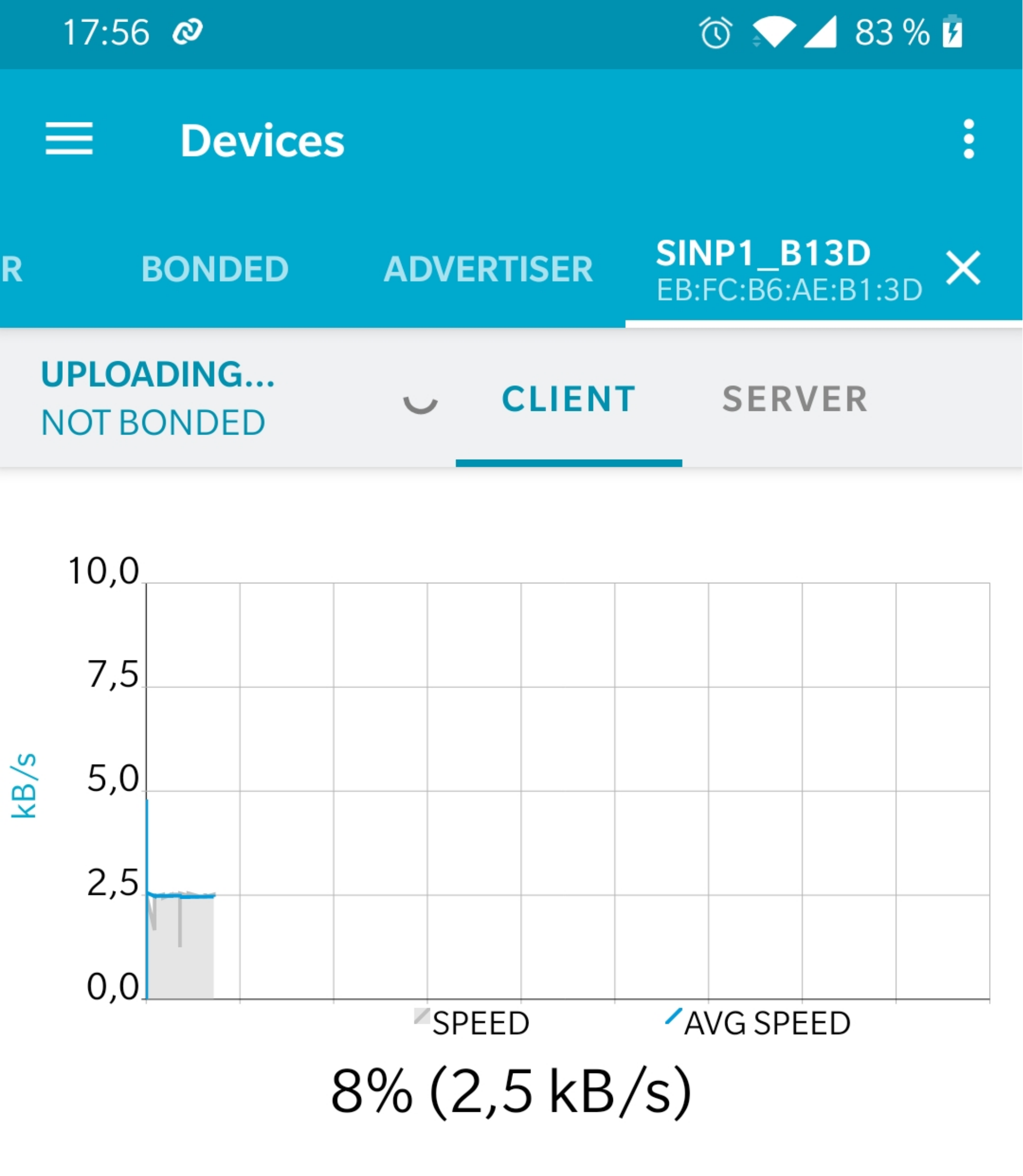Select the Client tab

[x=569, y=399]
